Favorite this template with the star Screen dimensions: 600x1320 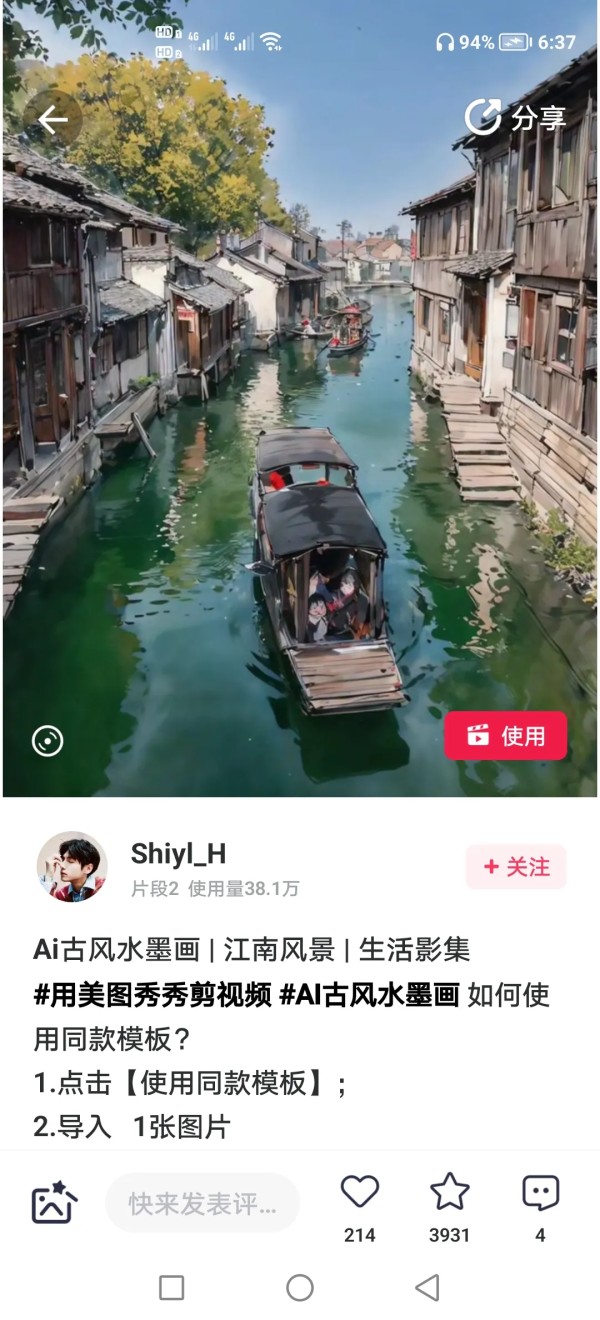point(450,1192)
